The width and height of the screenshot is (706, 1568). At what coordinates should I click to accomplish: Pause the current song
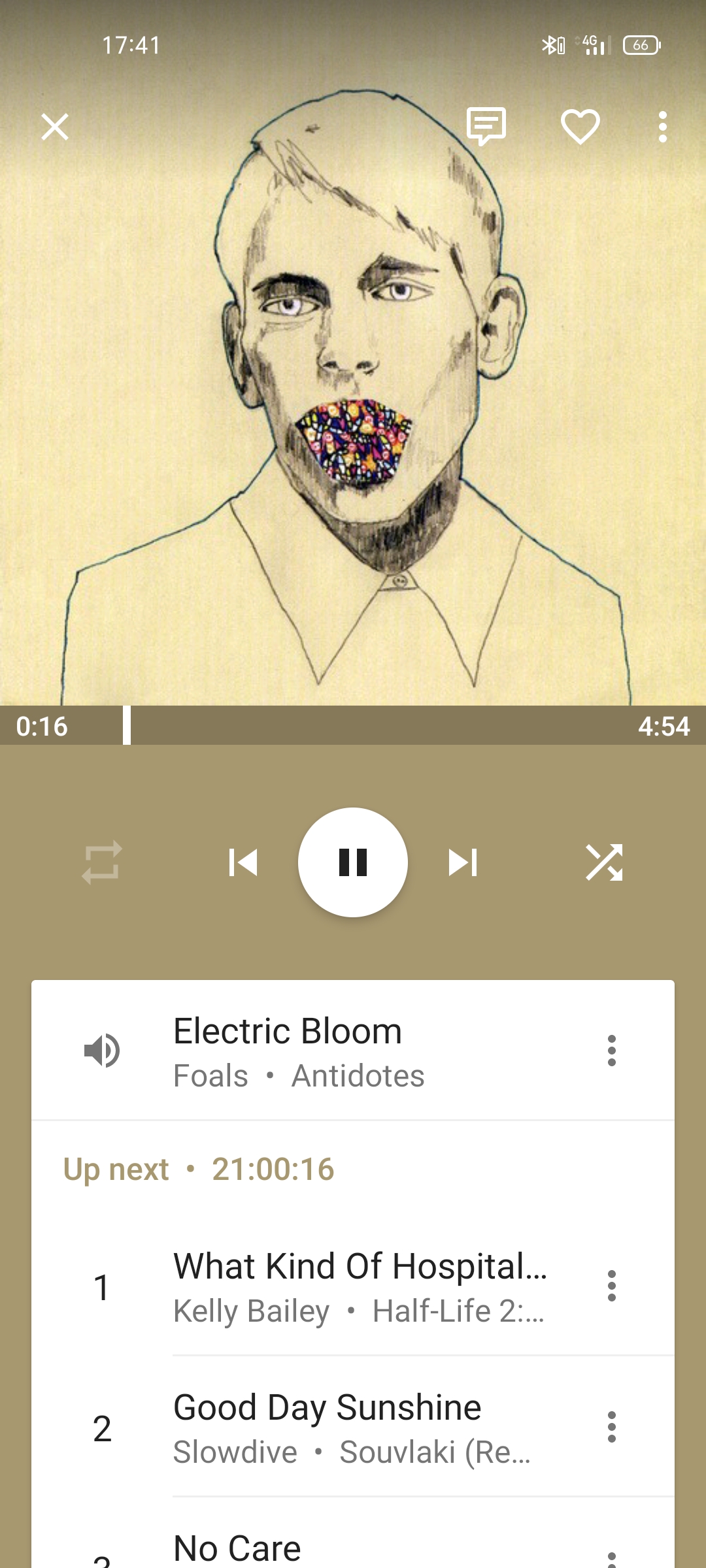point(353,862)
